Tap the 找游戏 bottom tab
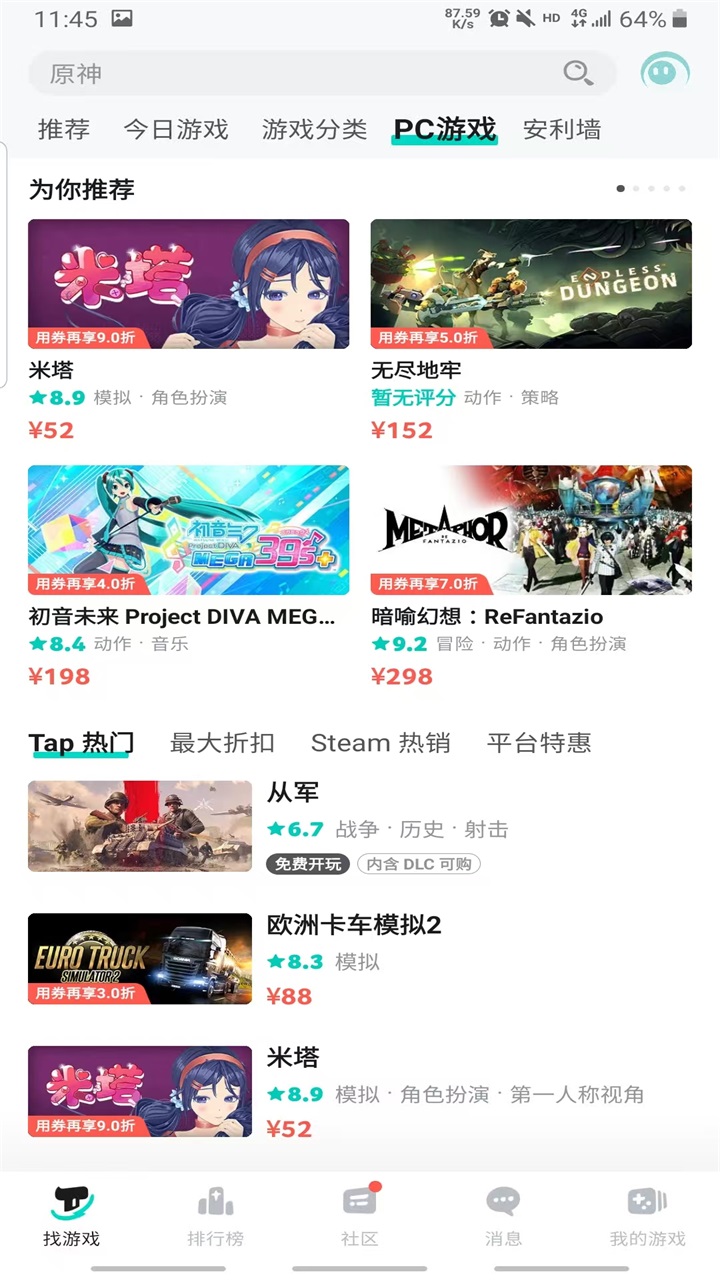The image size is (720, 1280). (x=72, y=1216)
